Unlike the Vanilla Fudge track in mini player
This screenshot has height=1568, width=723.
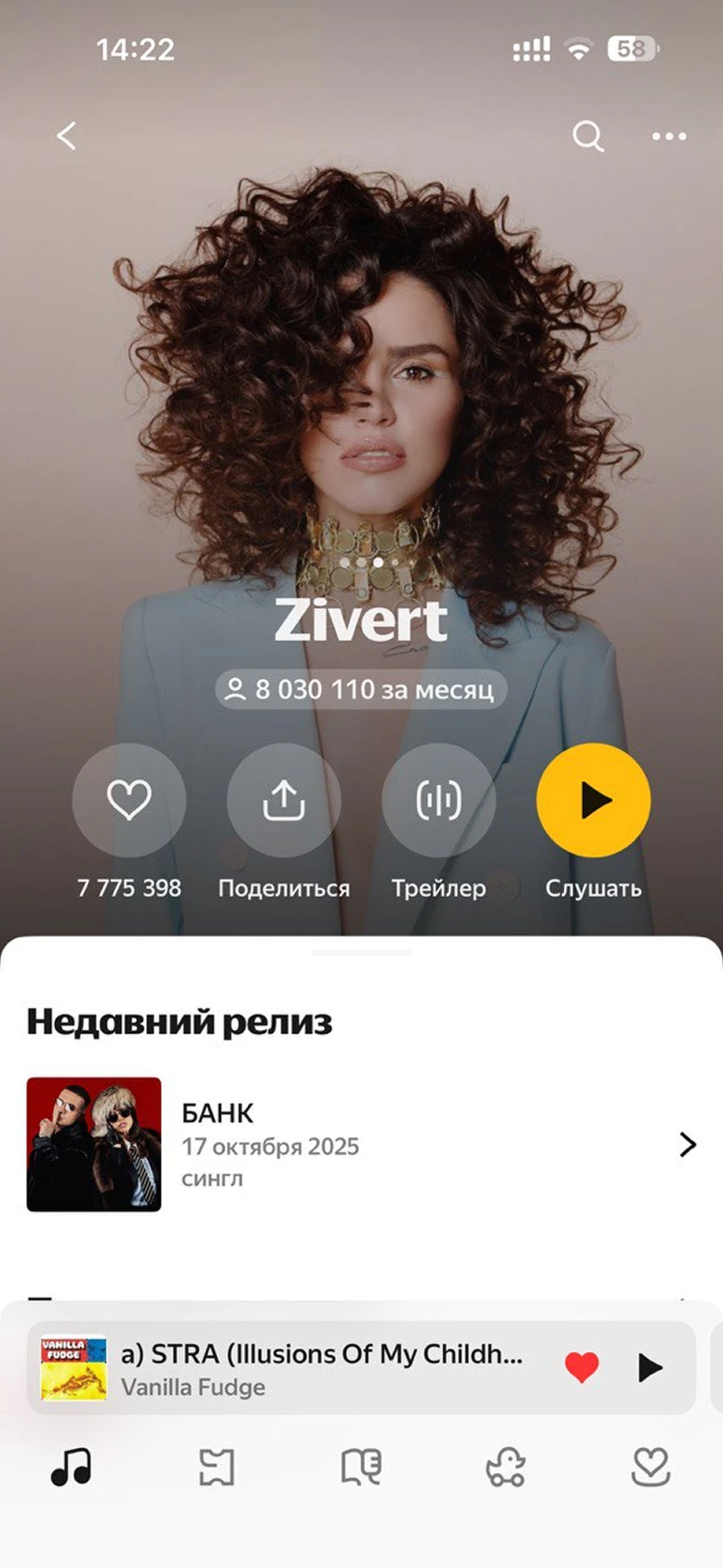pos(581,1367)
